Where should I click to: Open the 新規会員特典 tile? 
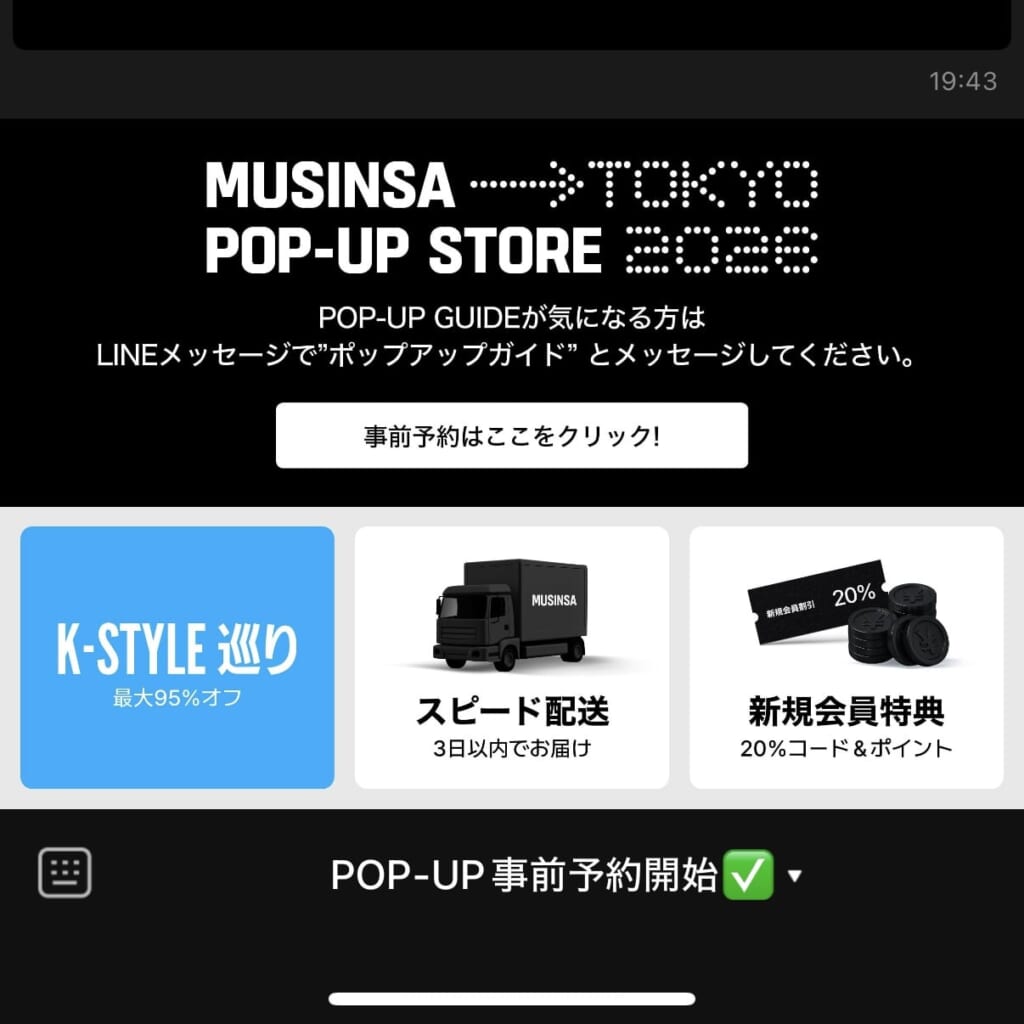[845, 657]
